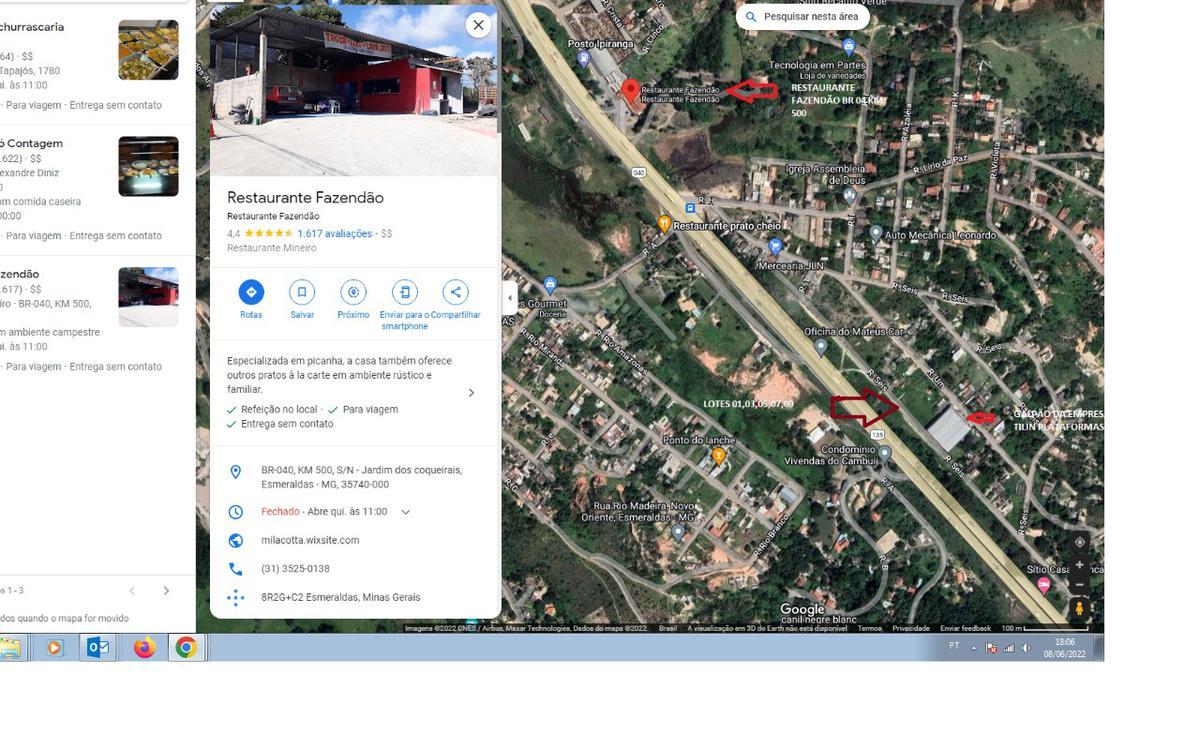The image size is (1200, 750).
Task: Open Street View pegman
Action: 1079,608
